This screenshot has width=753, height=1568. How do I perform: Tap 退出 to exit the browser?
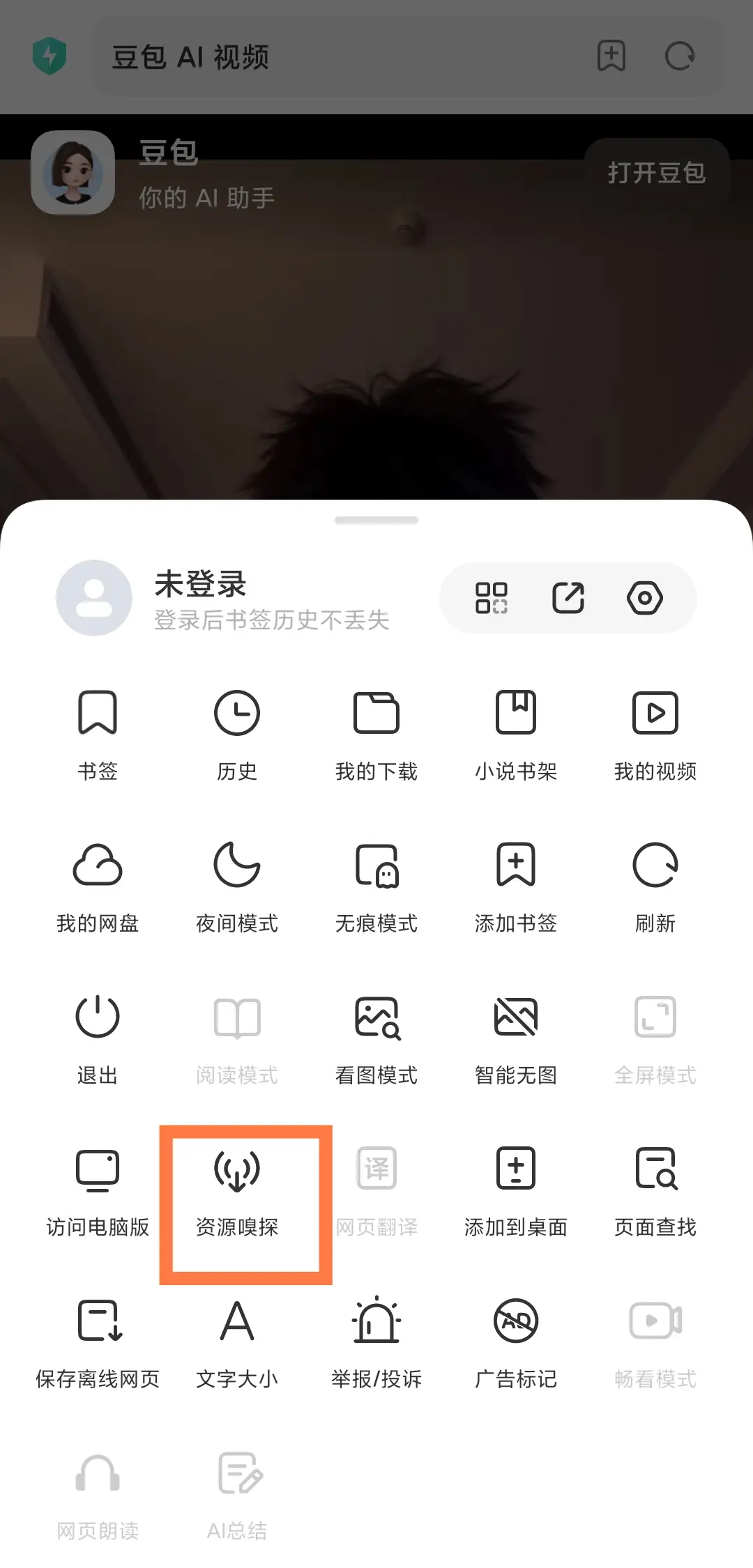coord(98,1037)
